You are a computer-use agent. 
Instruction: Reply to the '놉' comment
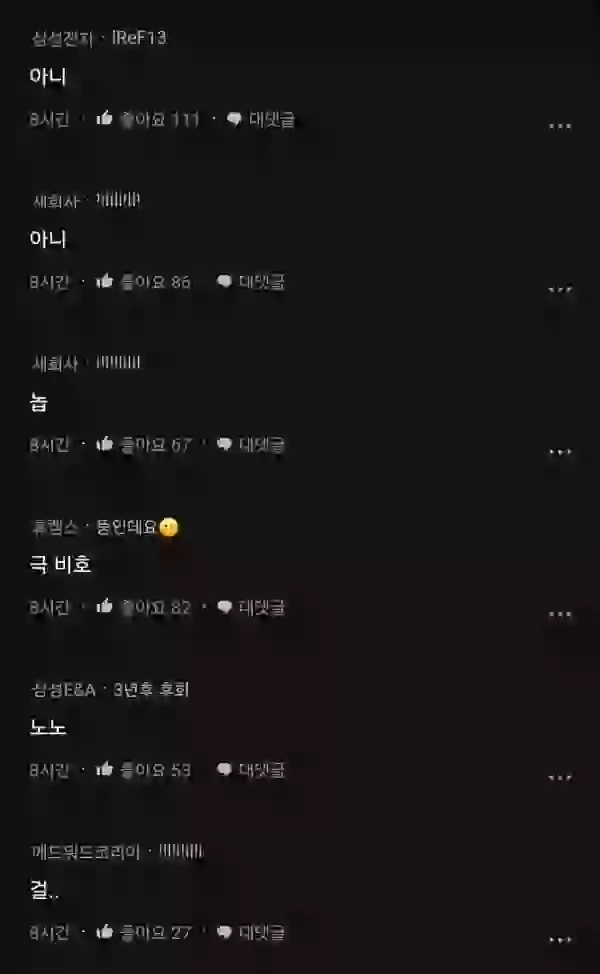click(x=251, y=445)
